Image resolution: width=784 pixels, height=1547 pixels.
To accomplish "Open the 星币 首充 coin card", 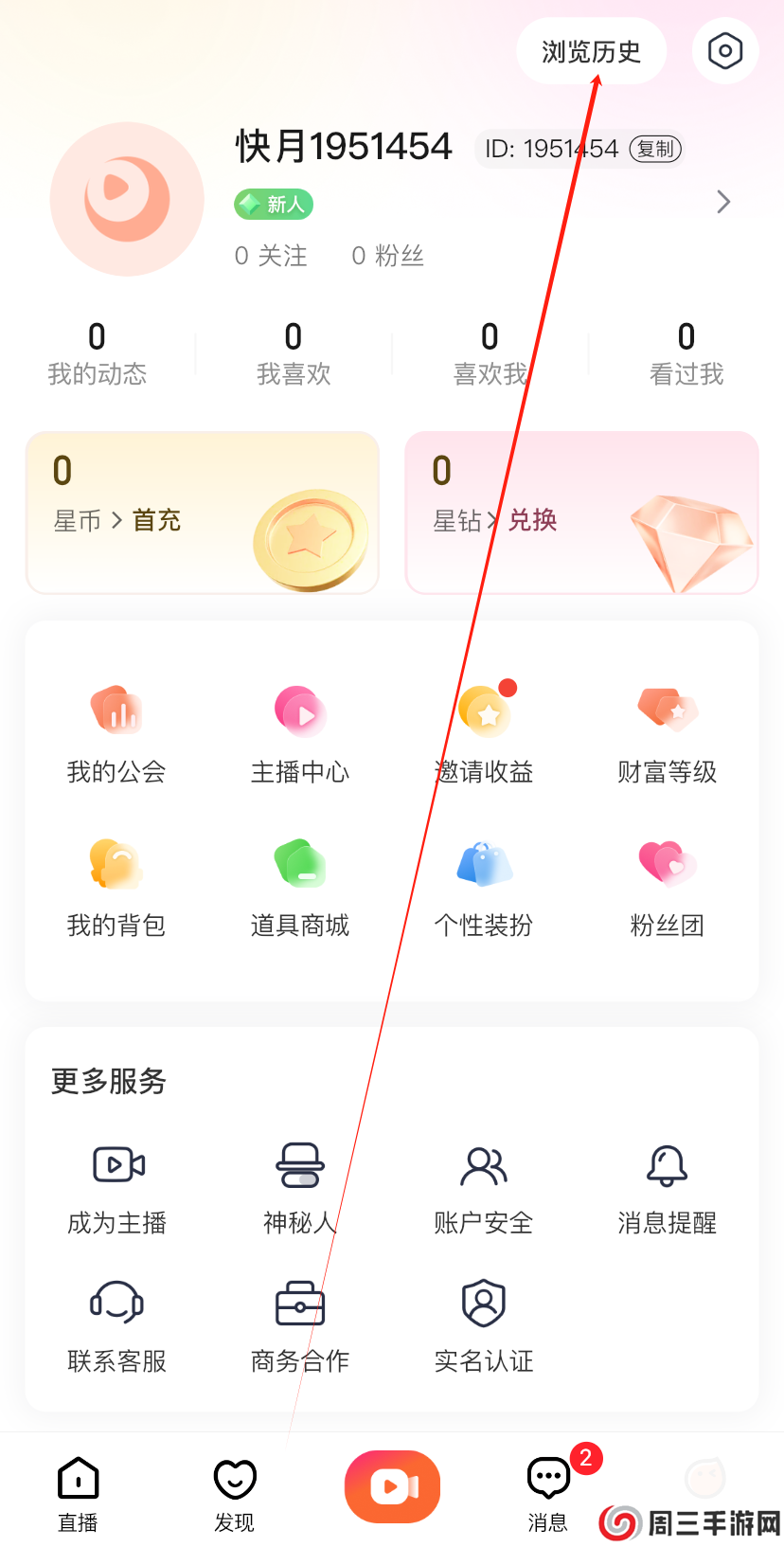I will tap(203, 513).
